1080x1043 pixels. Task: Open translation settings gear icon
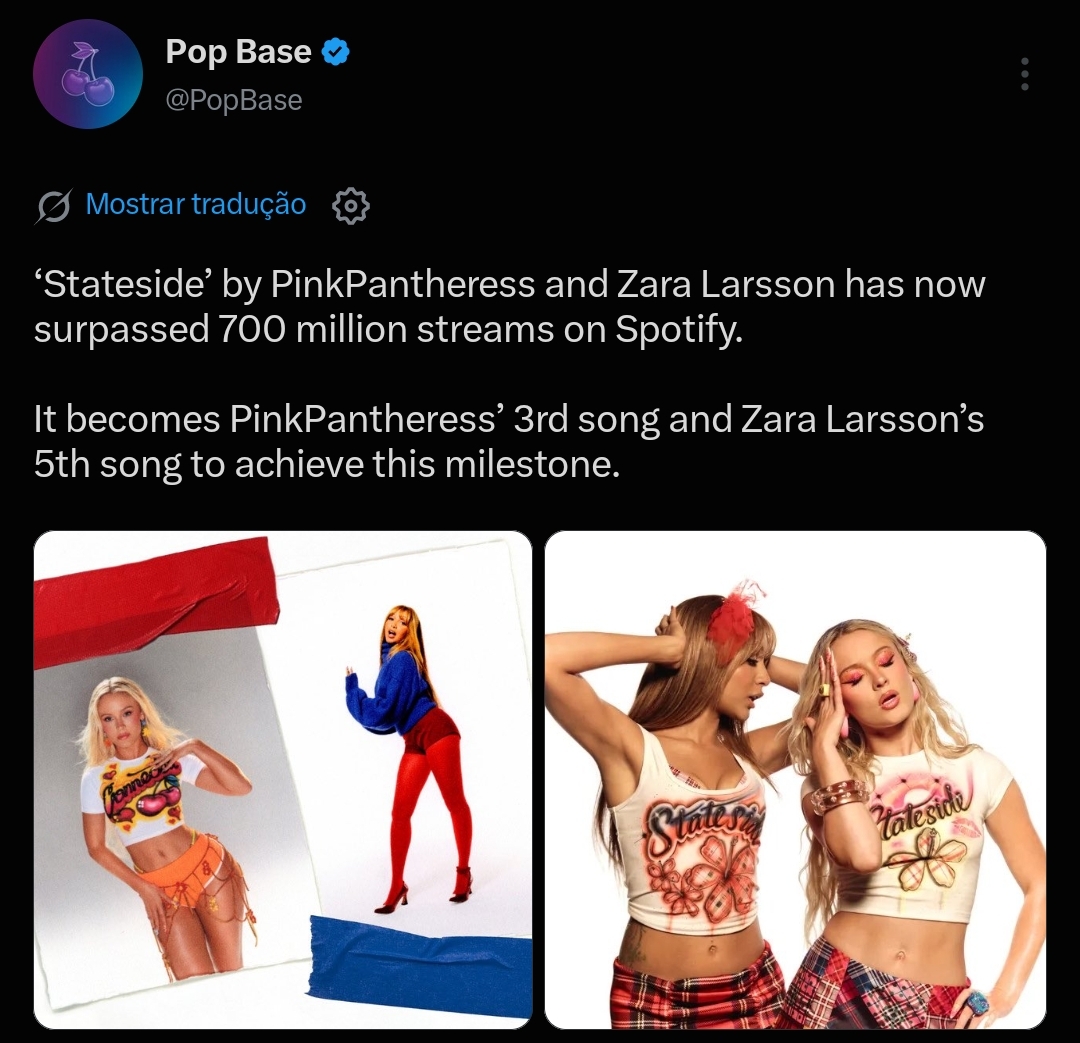351,205
